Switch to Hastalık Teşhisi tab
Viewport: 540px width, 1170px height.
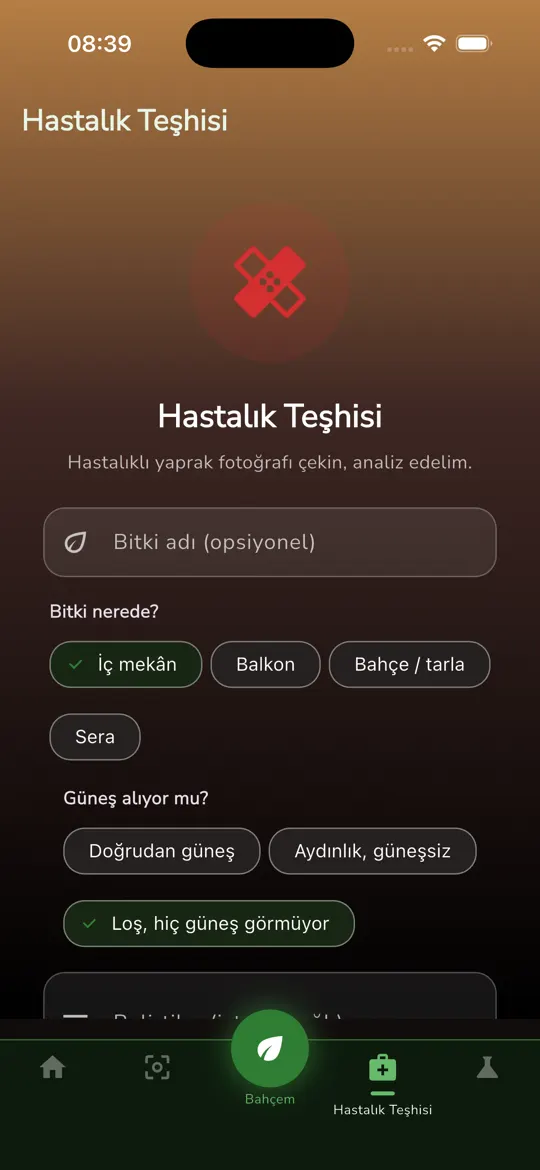383,1083
